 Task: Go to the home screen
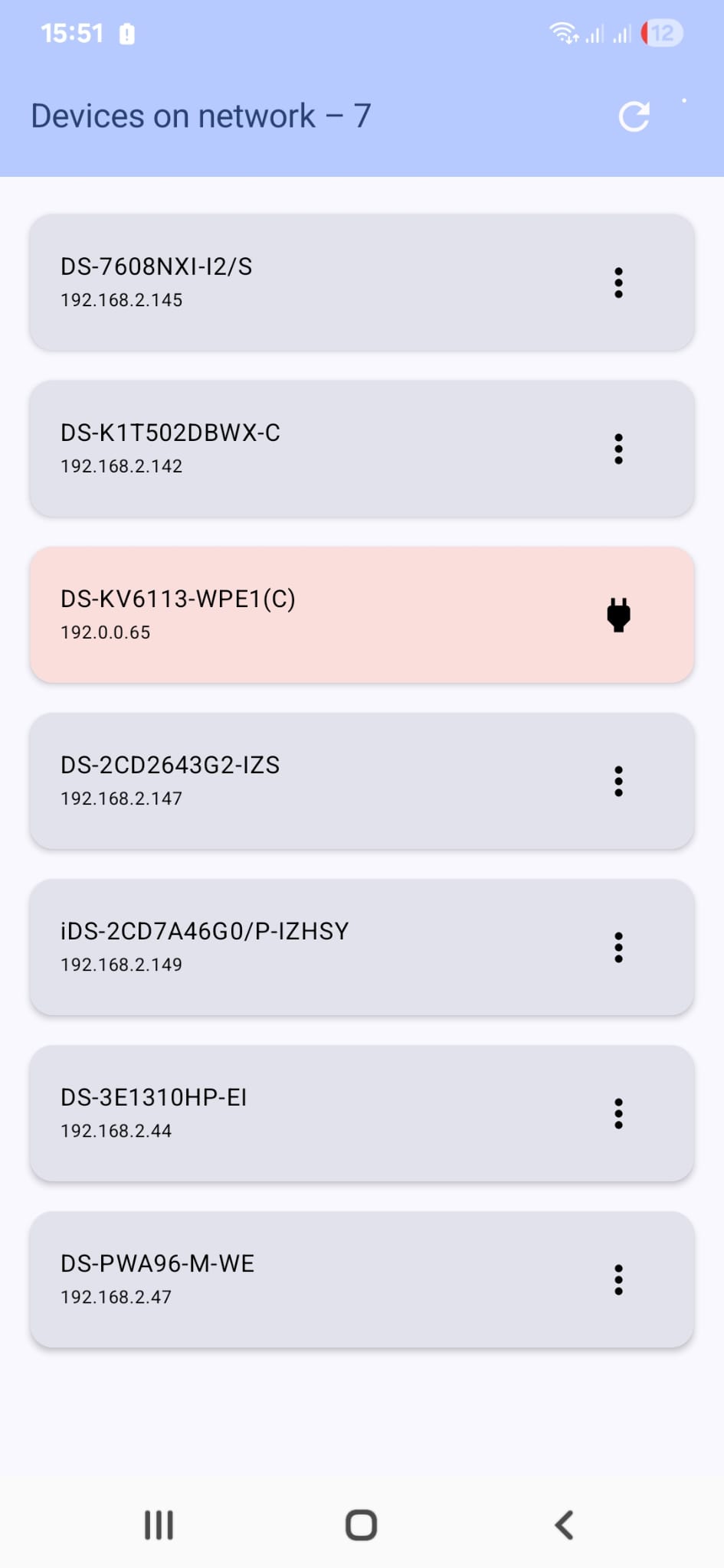(361, 1524)
